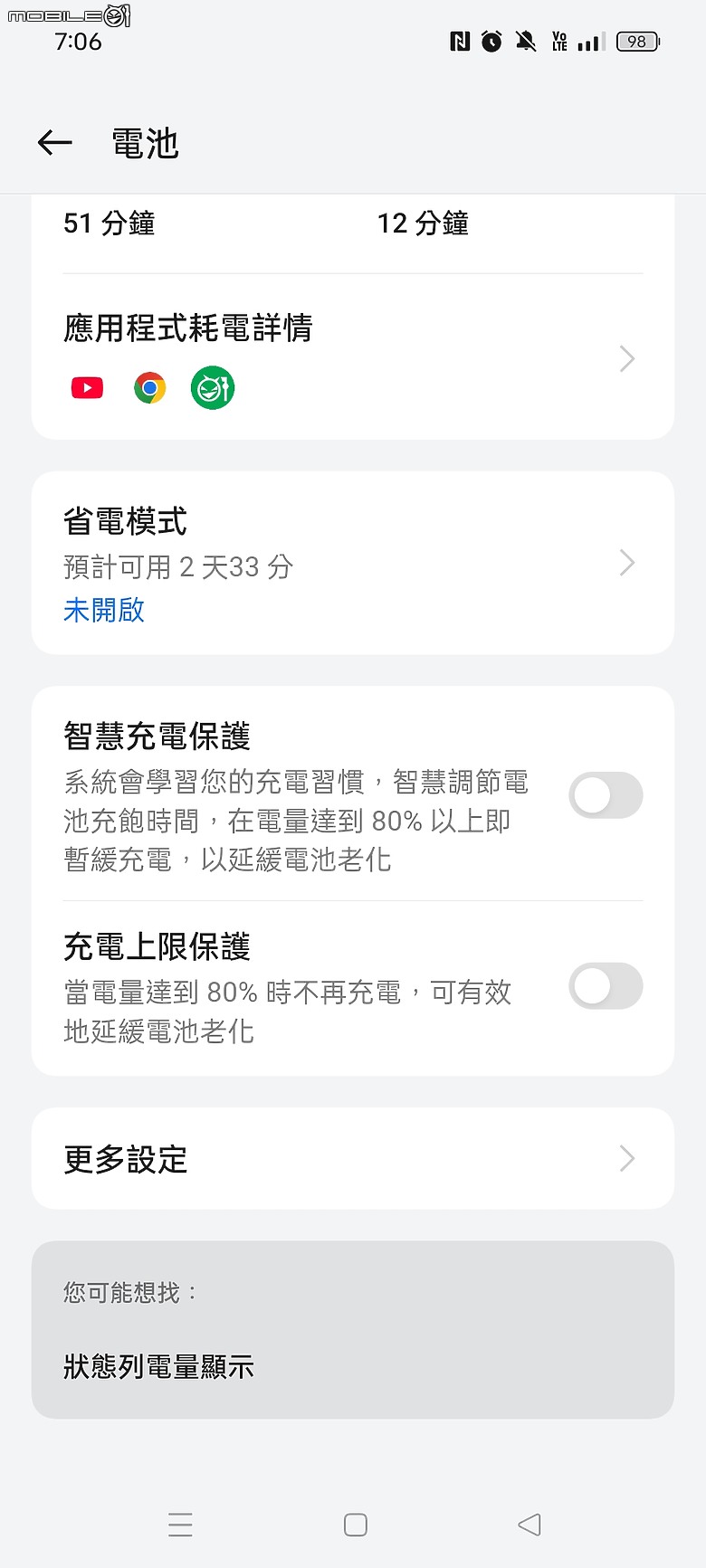This screenshot has width=706, height=1568.
Task: Tap the system home button
Action: (356, 1525)
